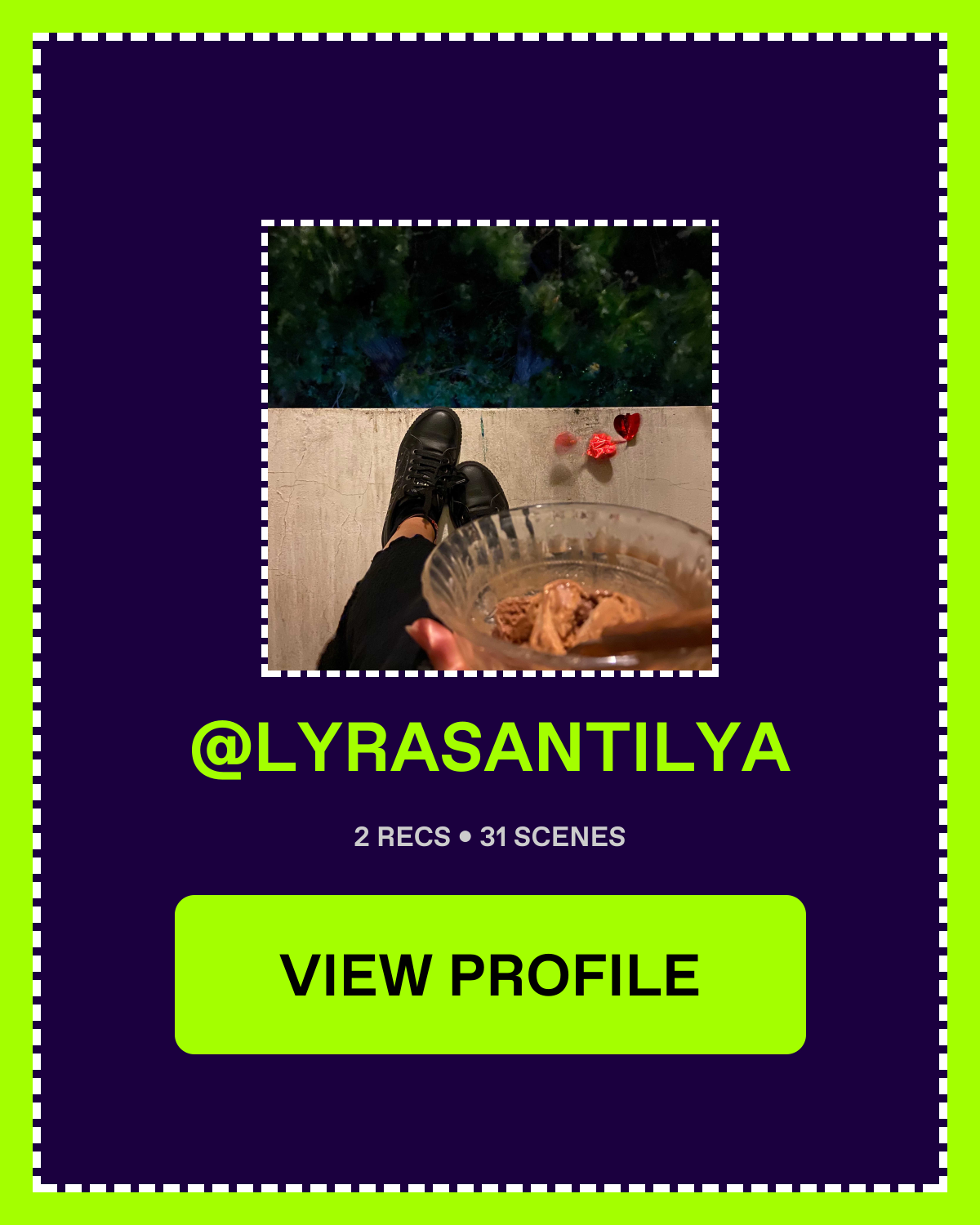Open @lyrasantilya's profile photo

(490, 448)
